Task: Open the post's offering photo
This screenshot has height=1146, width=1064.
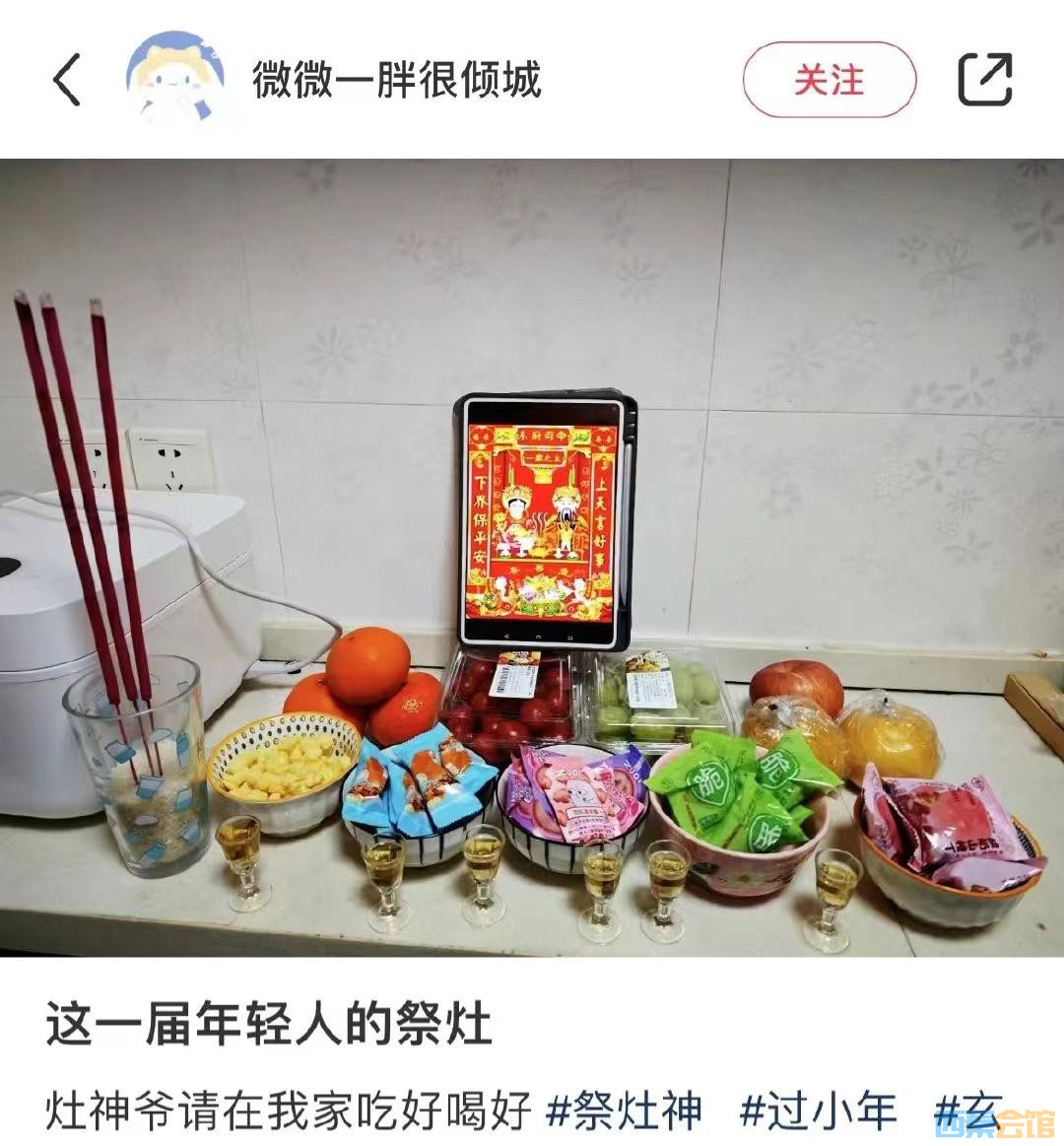Action: (x=532, y=557)
